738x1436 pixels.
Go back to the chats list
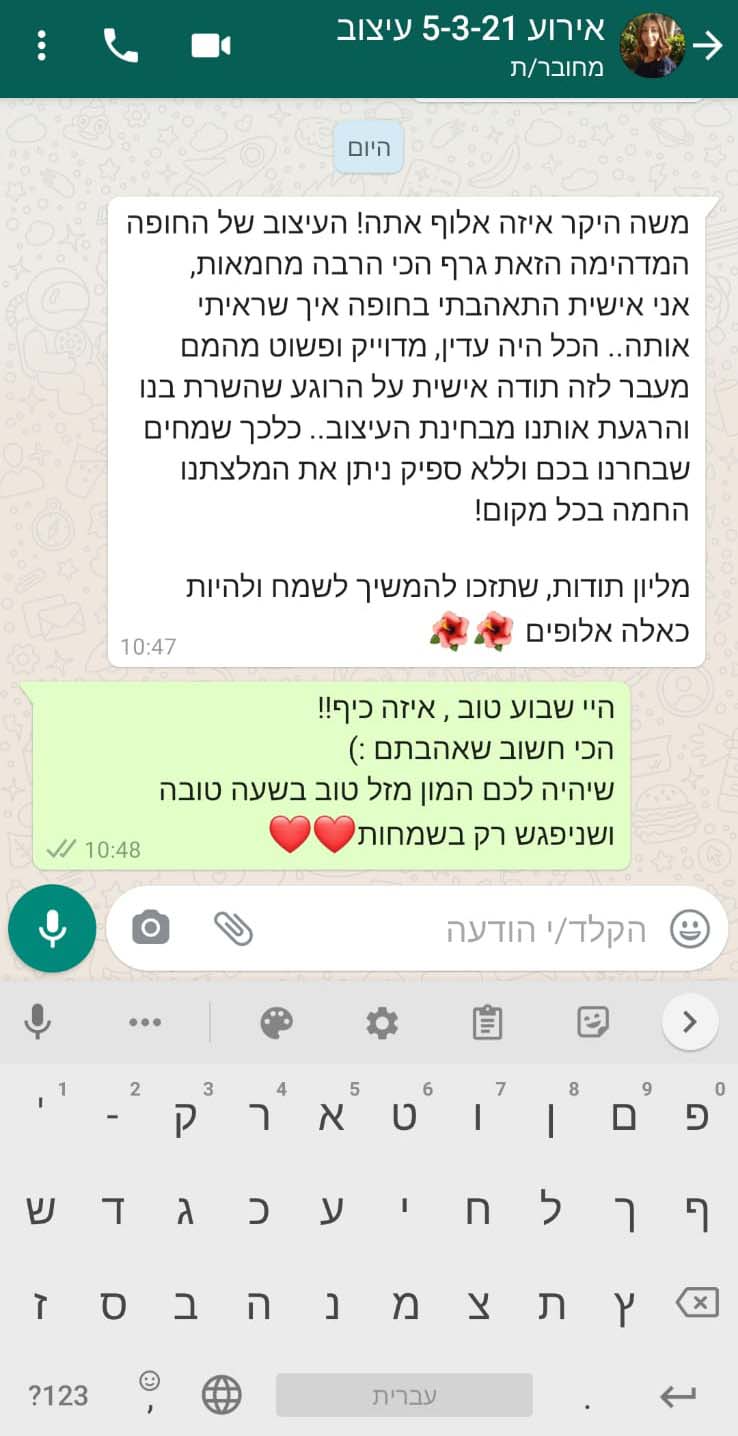[708, 46]
